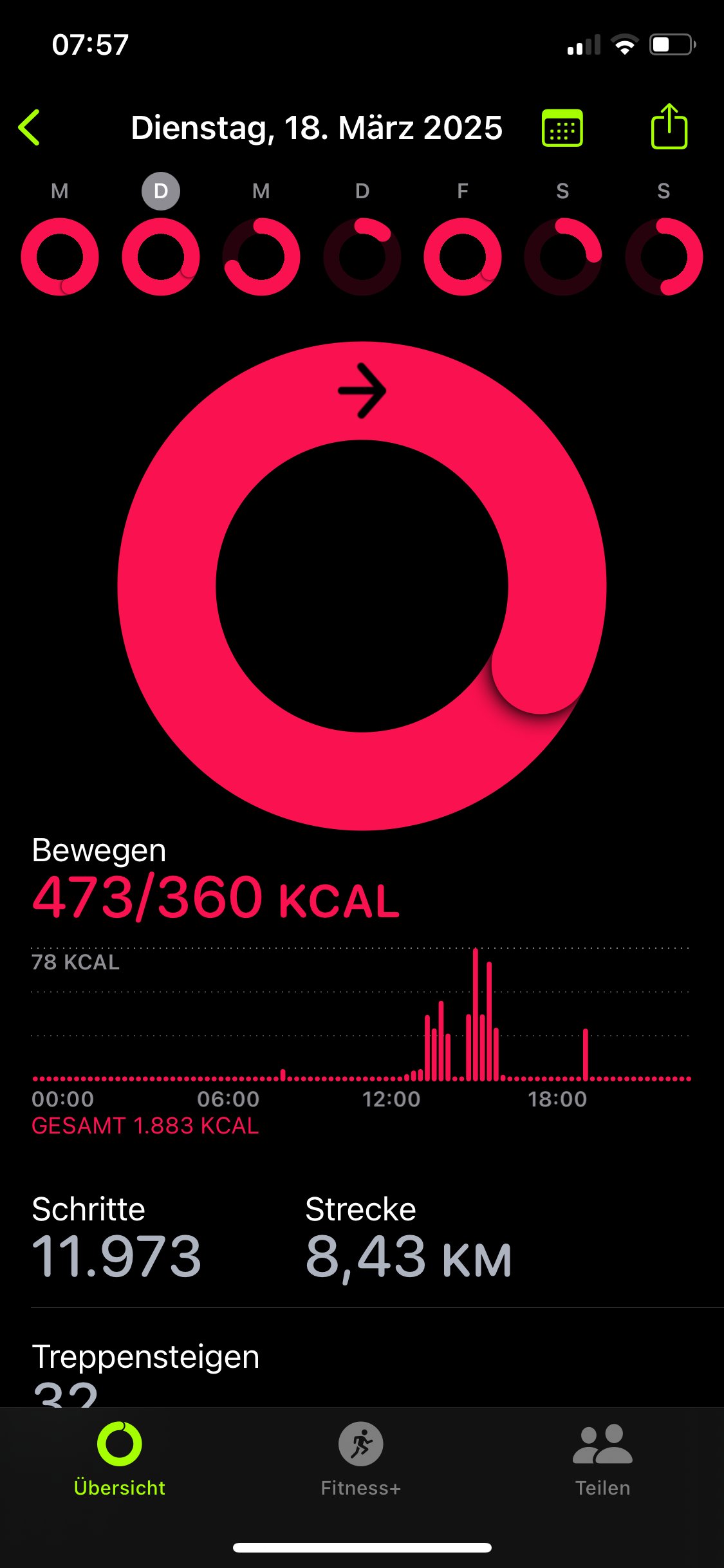The width and height of the screenshot is (724, 1568).
Task: Select Thursday's activity ring
Action: pos(362,257)
